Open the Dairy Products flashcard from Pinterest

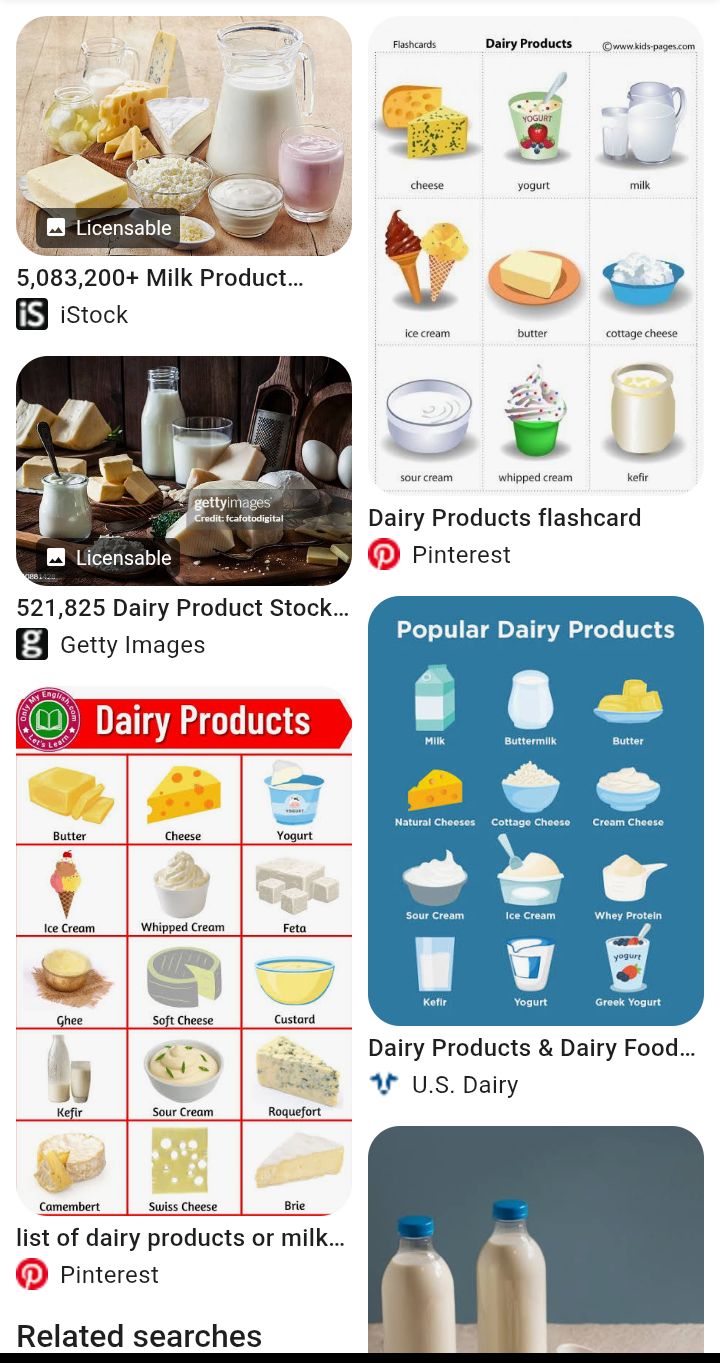(536, 255)
